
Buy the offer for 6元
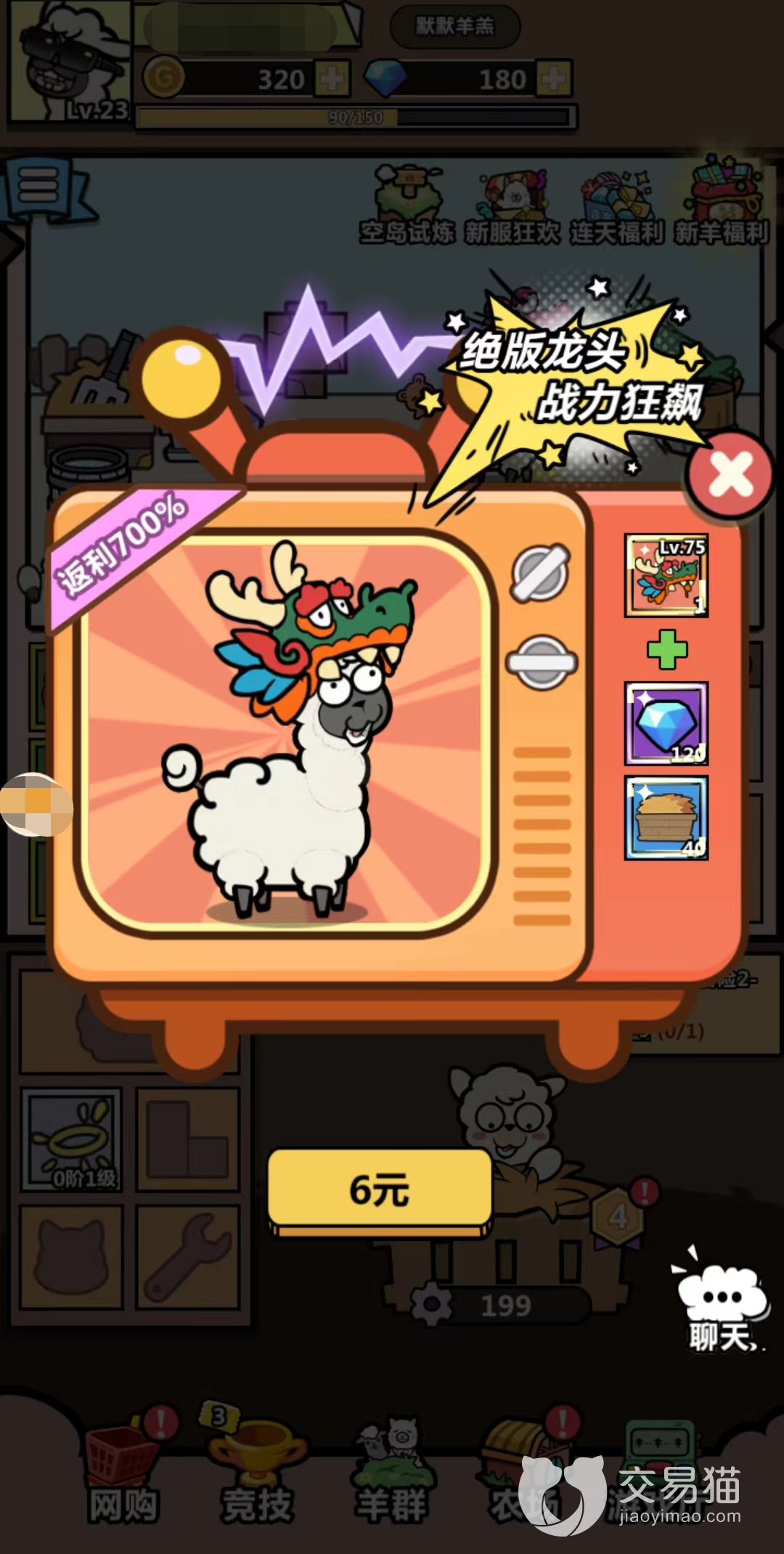coord(380,1189)
